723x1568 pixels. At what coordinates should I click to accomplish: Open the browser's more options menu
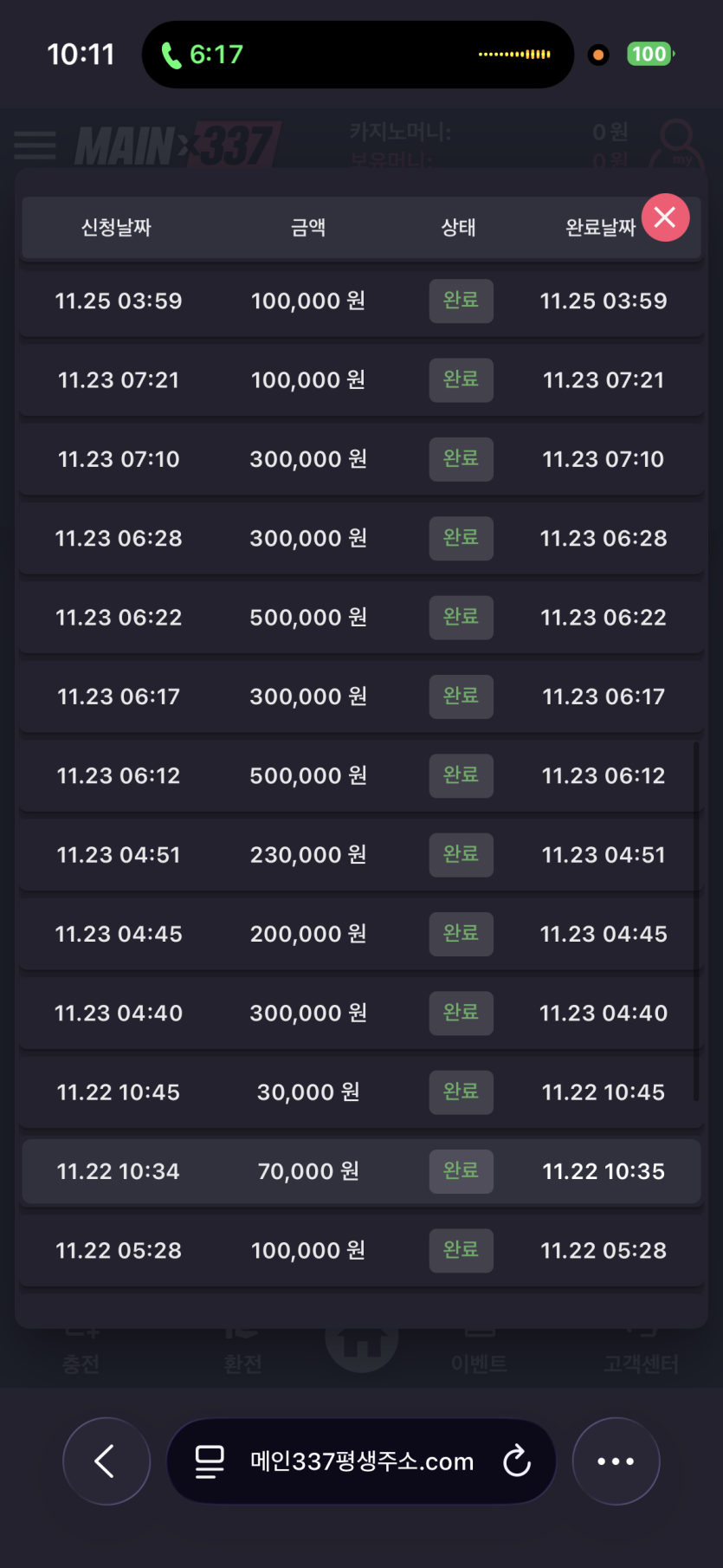click(616, 1461)
